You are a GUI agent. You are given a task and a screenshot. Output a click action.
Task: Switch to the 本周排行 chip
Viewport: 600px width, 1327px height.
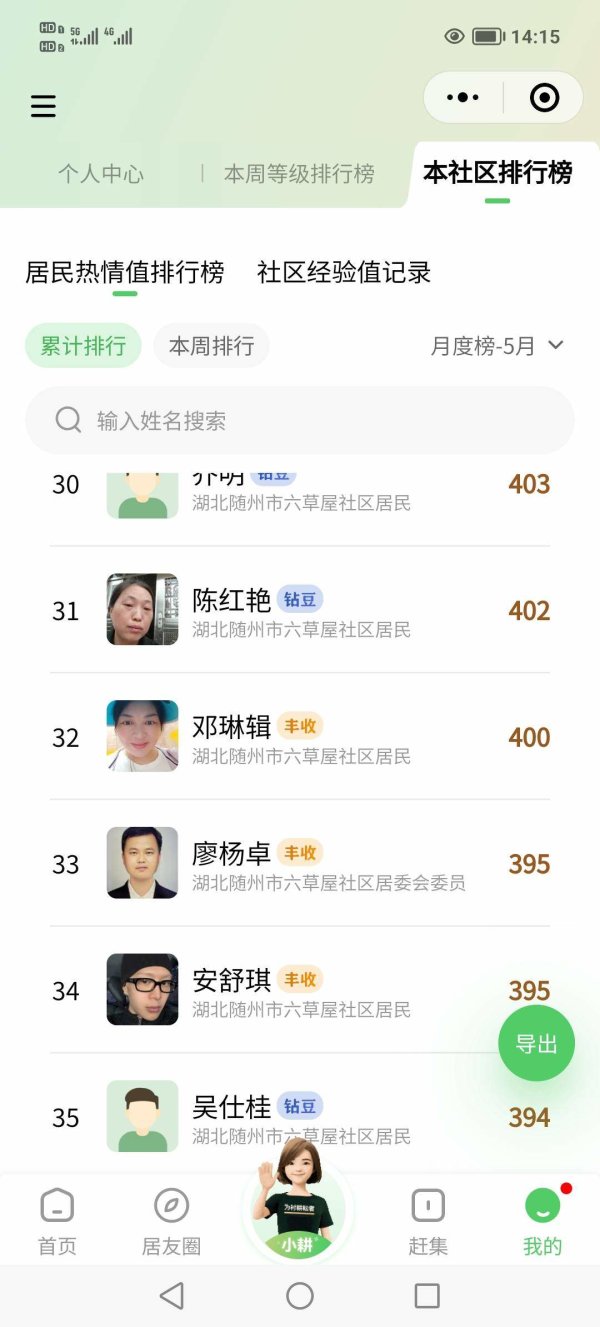(x=211, y=346)
